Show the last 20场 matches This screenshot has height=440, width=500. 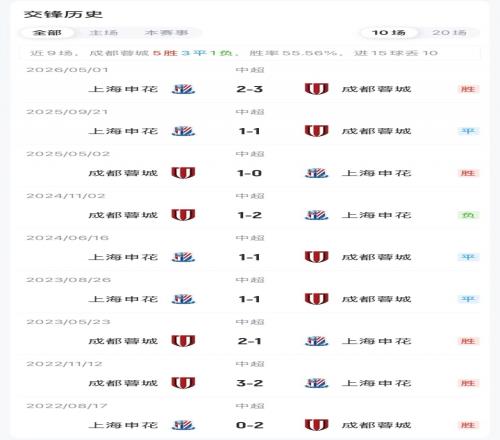point(449,33)
